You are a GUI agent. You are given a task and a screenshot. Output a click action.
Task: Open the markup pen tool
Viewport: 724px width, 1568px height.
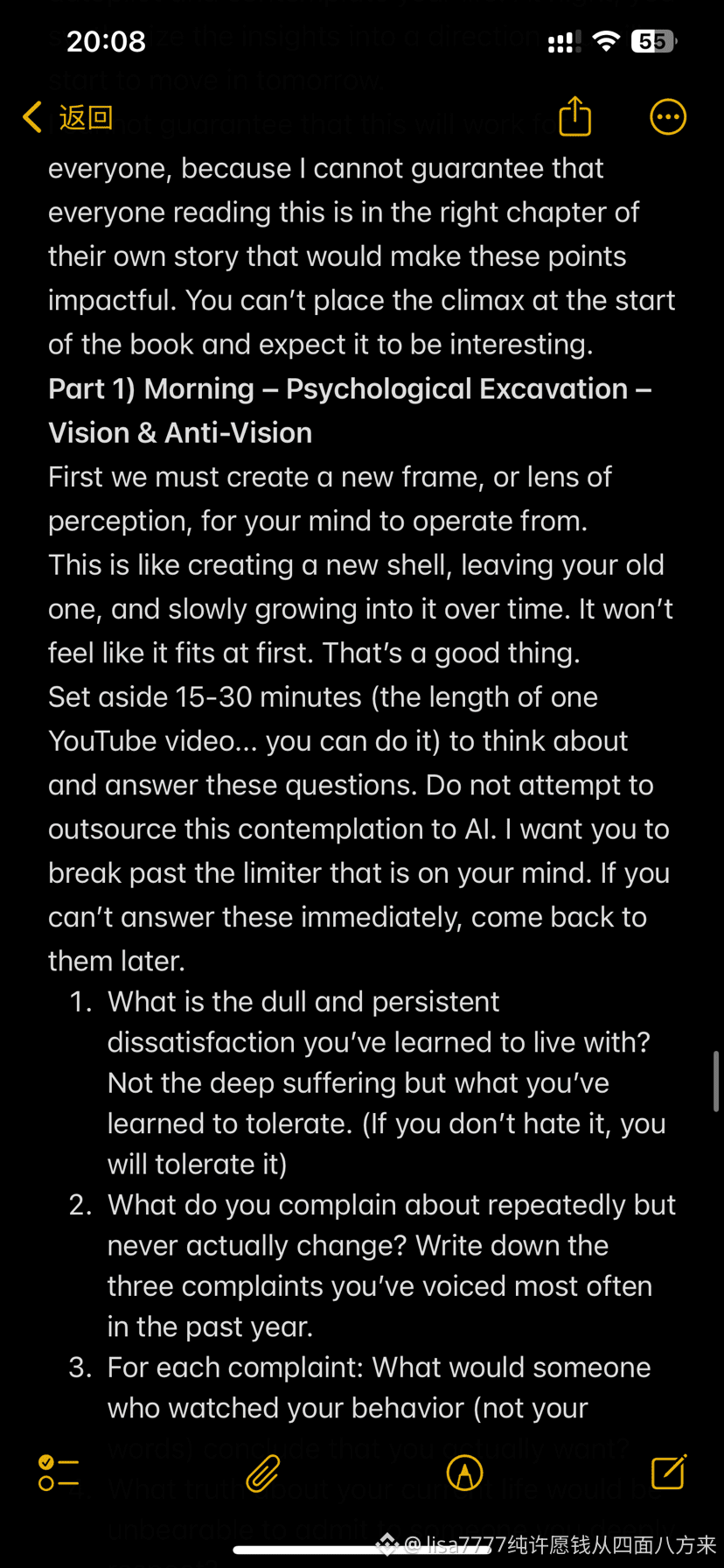464,1473
